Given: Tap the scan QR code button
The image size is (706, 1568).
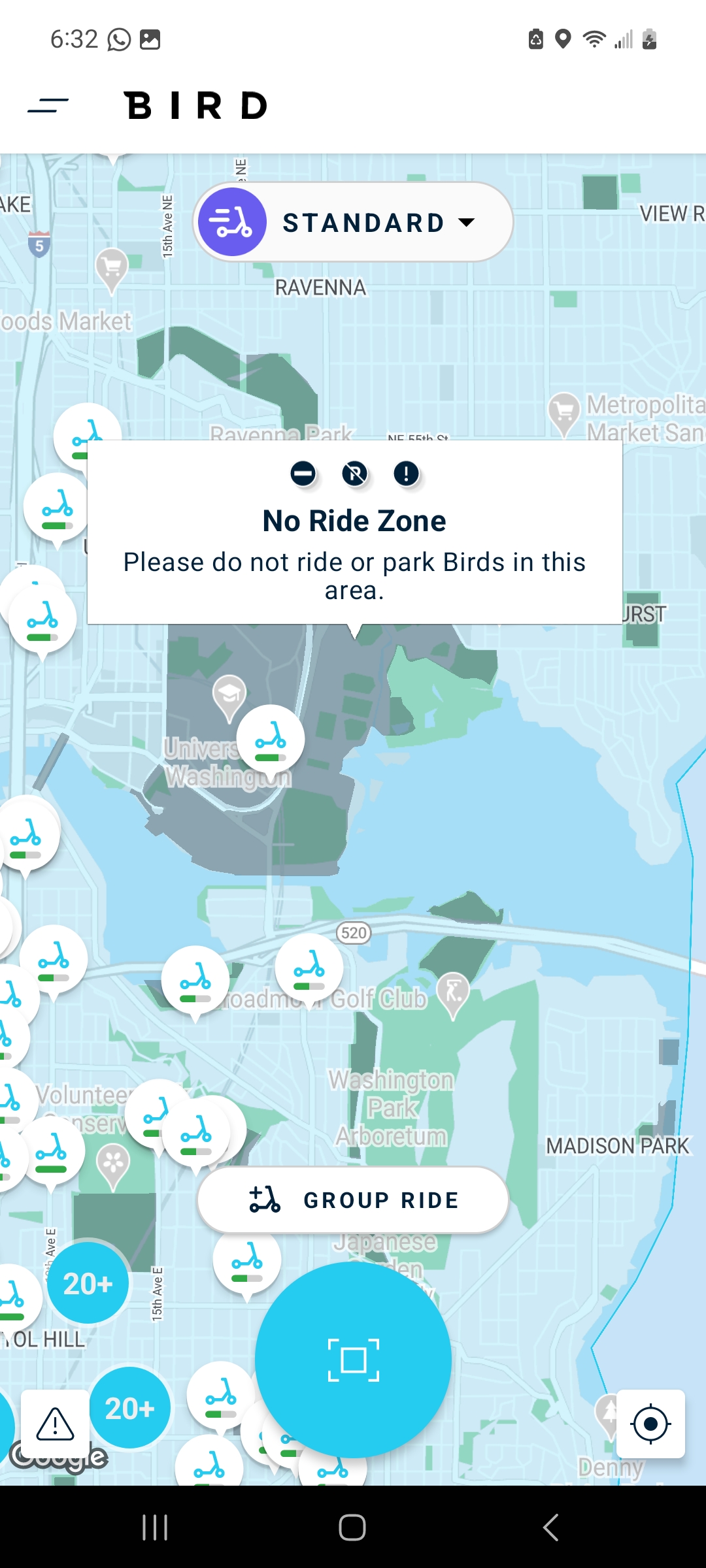Looking at the screenshot, I should [353, 1360].
